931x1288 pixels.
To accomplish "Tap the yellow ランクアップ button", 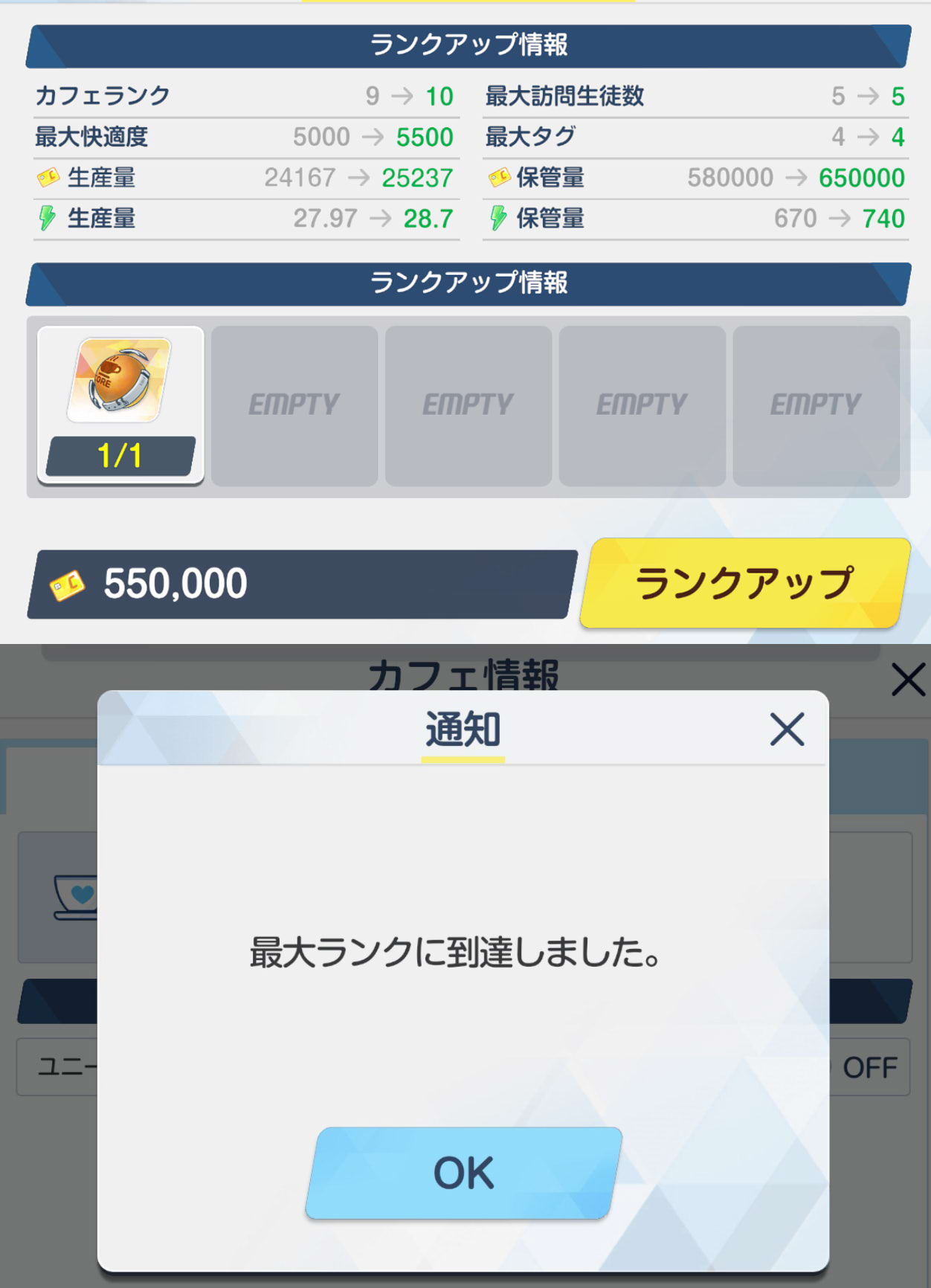I will (x=744, y=583).
